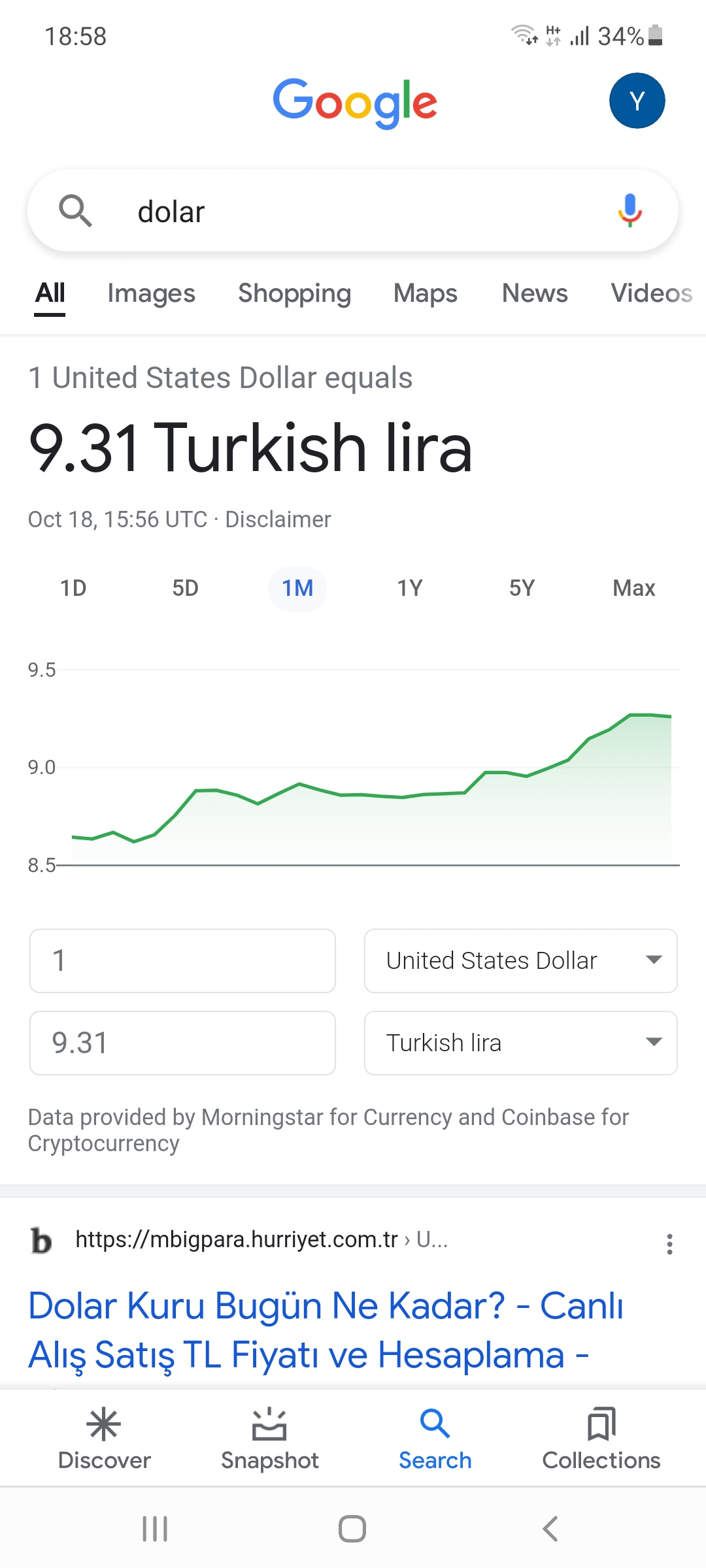Screen dimensions: 706x1568
Task: Open the United States Dollar currency dropdown
Action: [x=520, y=960]
